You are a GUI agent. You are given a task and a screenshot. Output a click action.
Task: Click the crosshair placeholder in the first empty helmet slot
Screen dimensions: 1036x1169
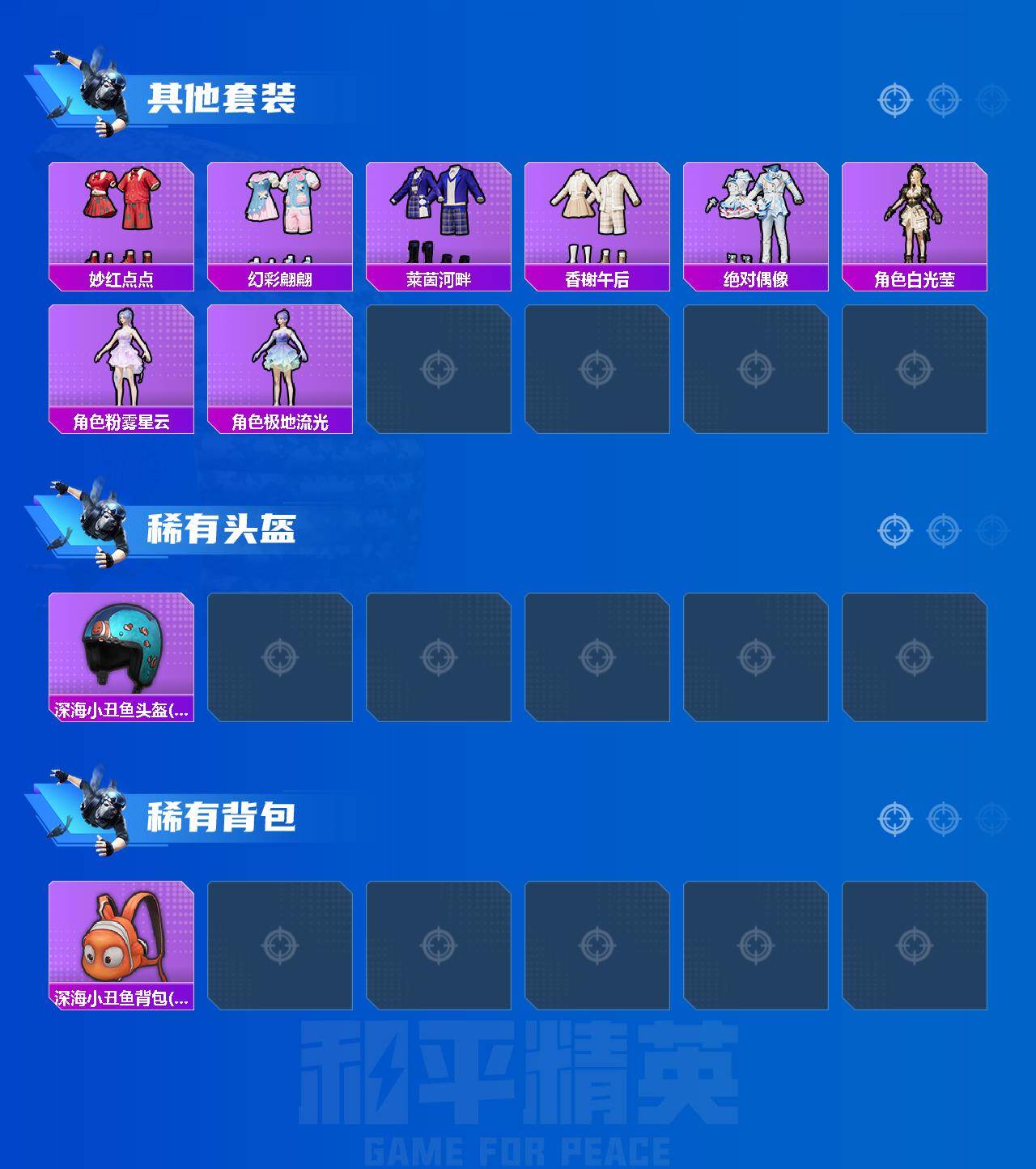(281, 657)
